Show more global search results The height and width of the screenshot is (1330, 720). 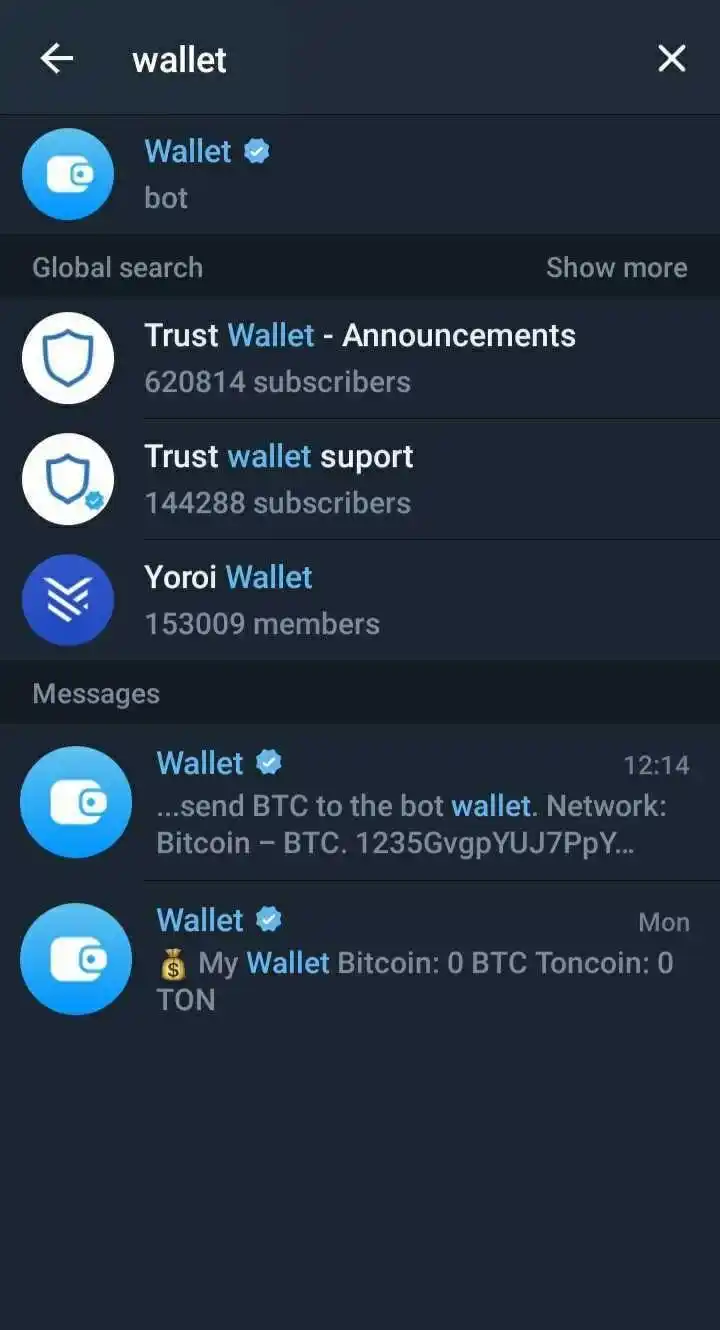click(x=616, y=268)
